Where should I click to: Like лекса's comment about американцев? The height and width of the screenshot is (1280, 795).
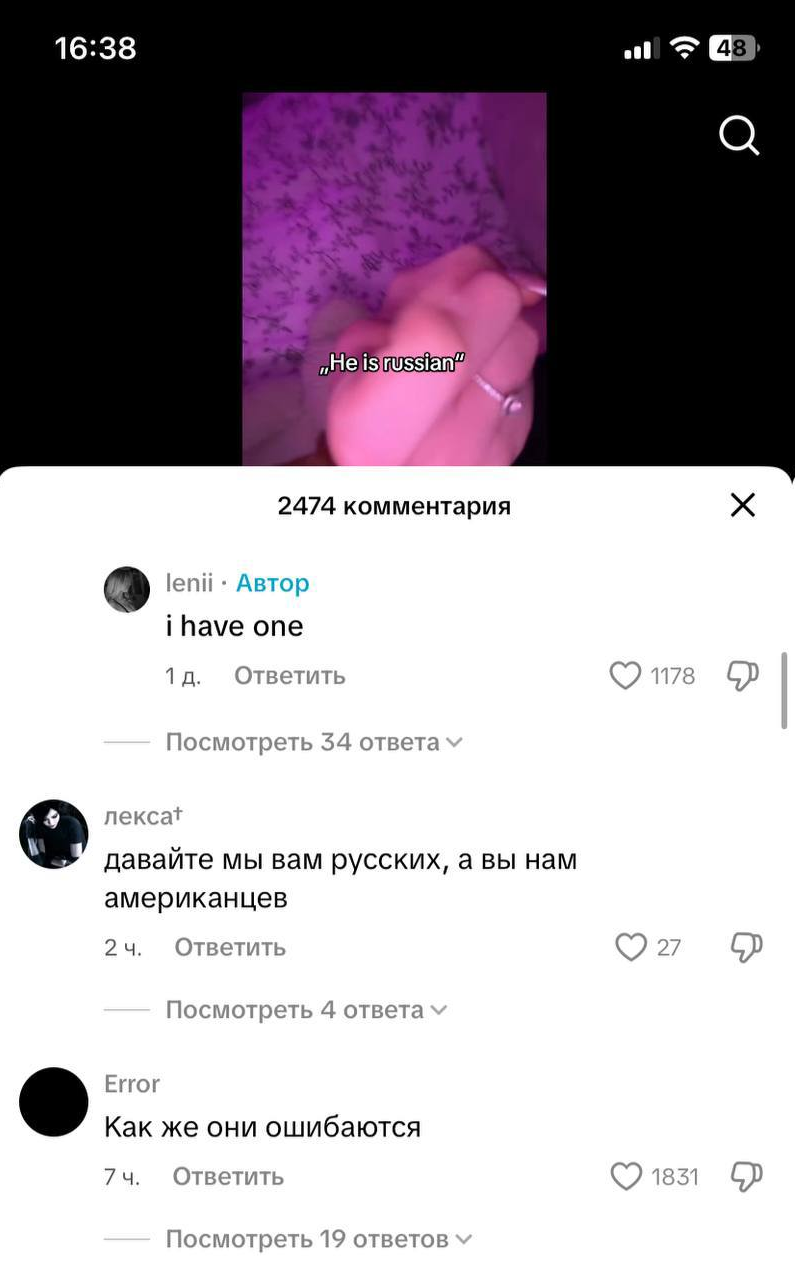click(631, 947)
